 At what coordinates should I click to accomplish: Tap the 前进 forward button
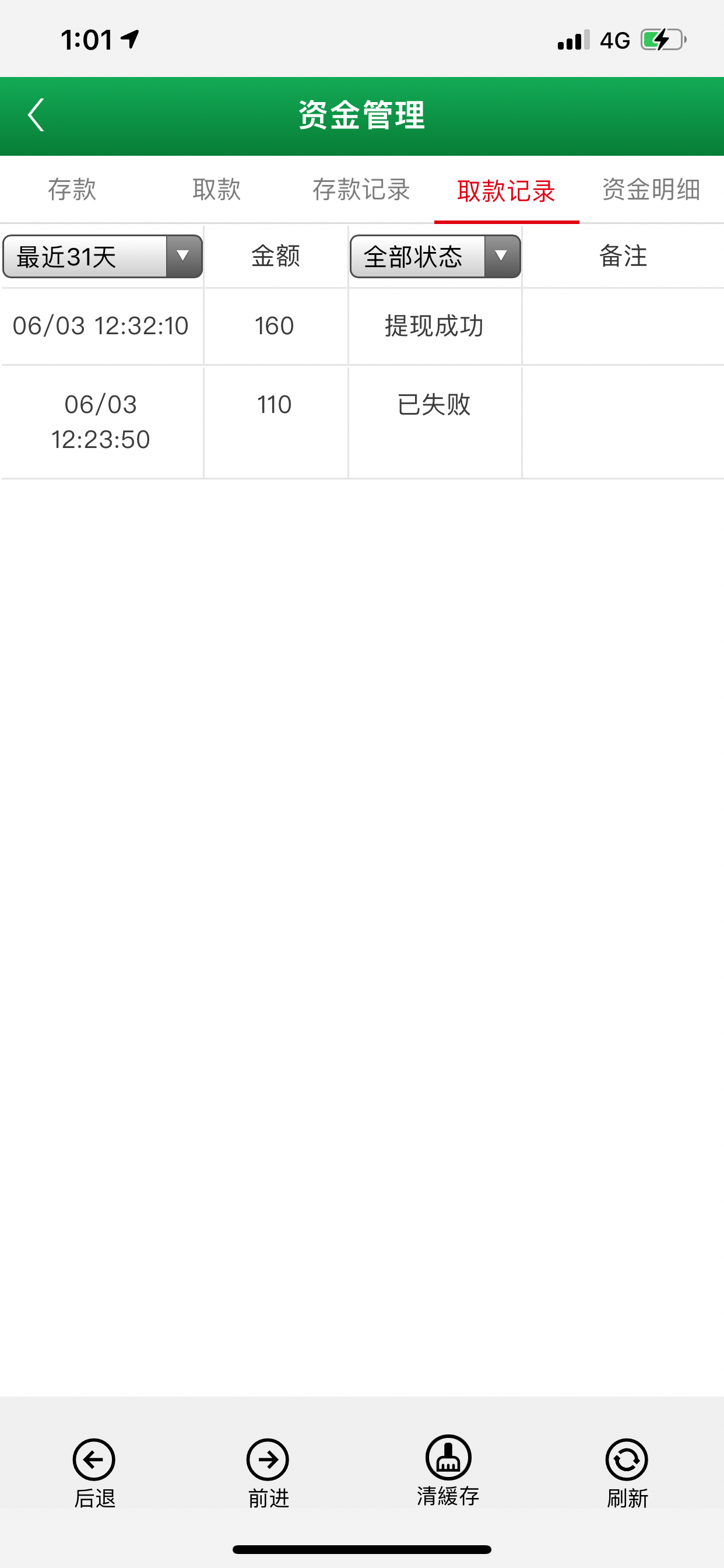click(x=268, y=1472)
